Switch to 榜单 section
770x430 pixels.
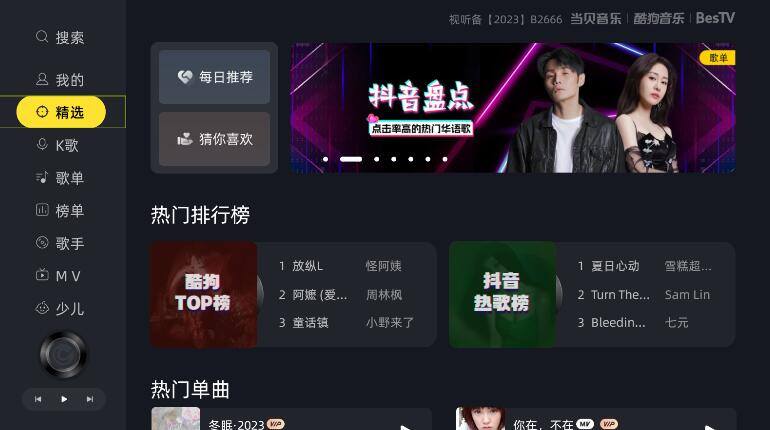(x=60, y=211)
